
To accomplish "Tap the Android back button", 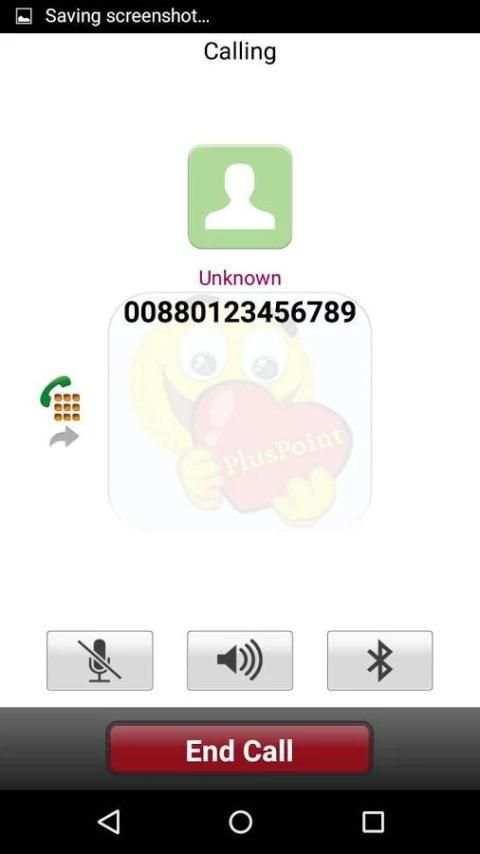I will click(x=108, y=821).
